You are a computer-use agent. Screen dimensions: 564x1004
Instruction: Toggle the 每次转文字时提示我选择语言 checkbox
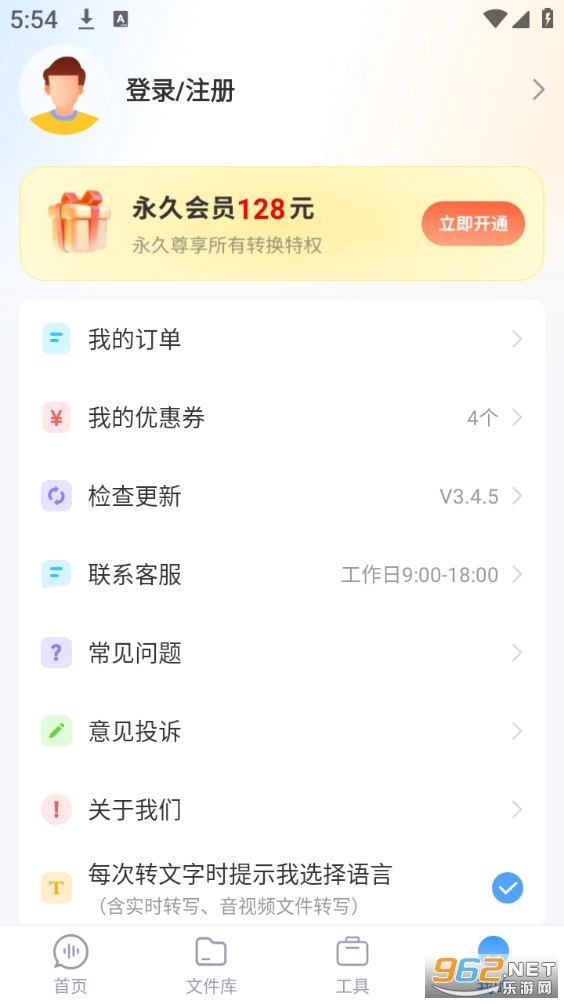tap(507, 887)
